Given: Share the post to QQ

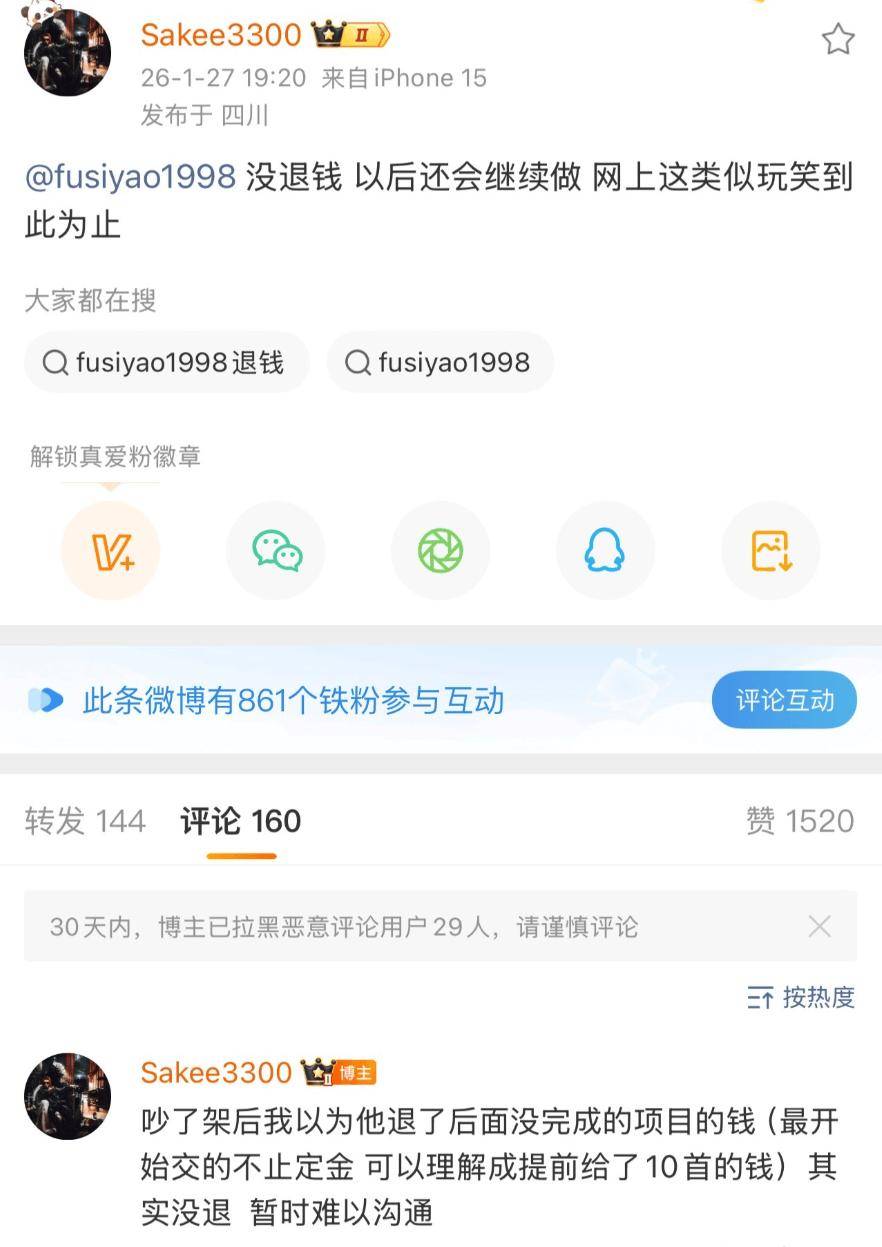Looking at the screenshot, I should pyautogui.click(x=605, y=550).
